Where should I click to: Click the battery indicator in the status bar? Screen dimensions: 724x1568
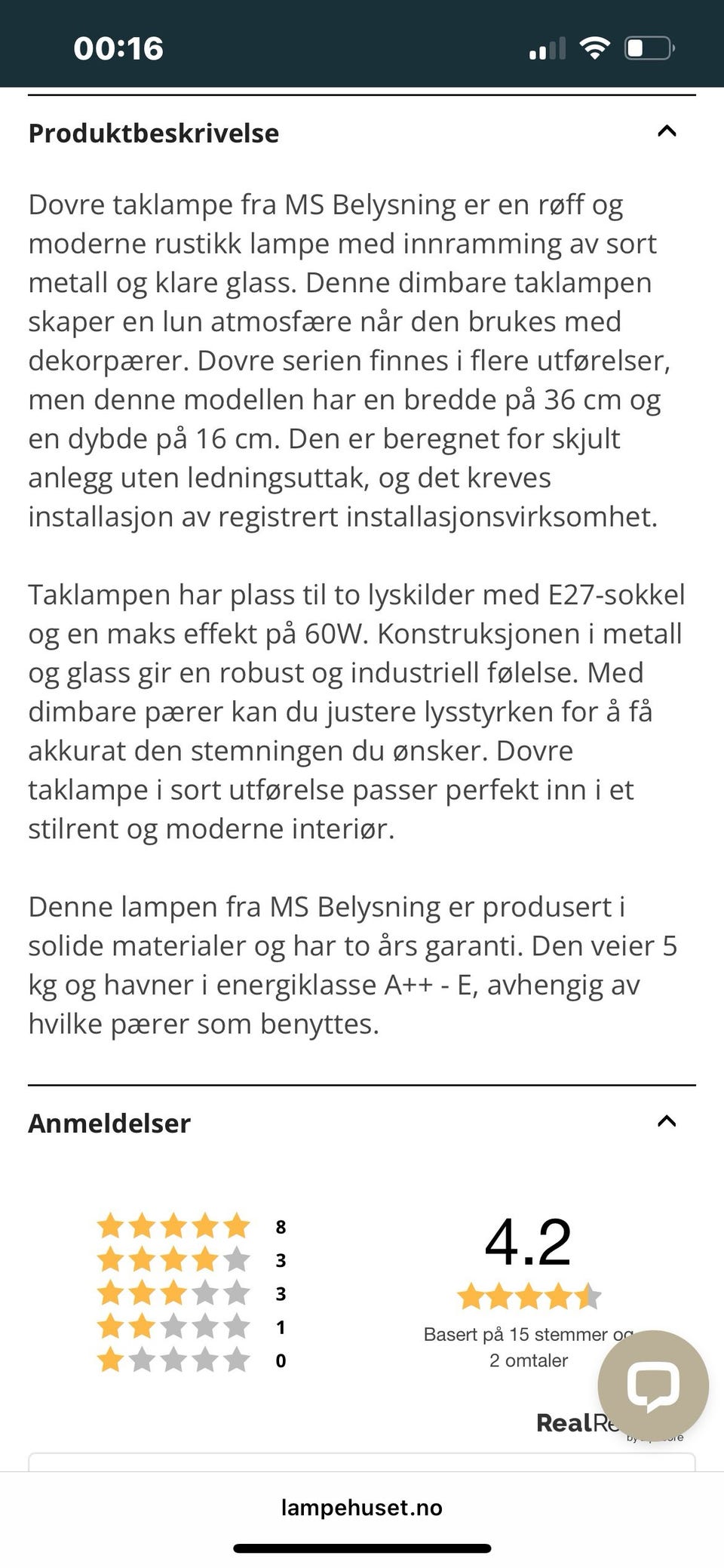[x=650, y=48]
